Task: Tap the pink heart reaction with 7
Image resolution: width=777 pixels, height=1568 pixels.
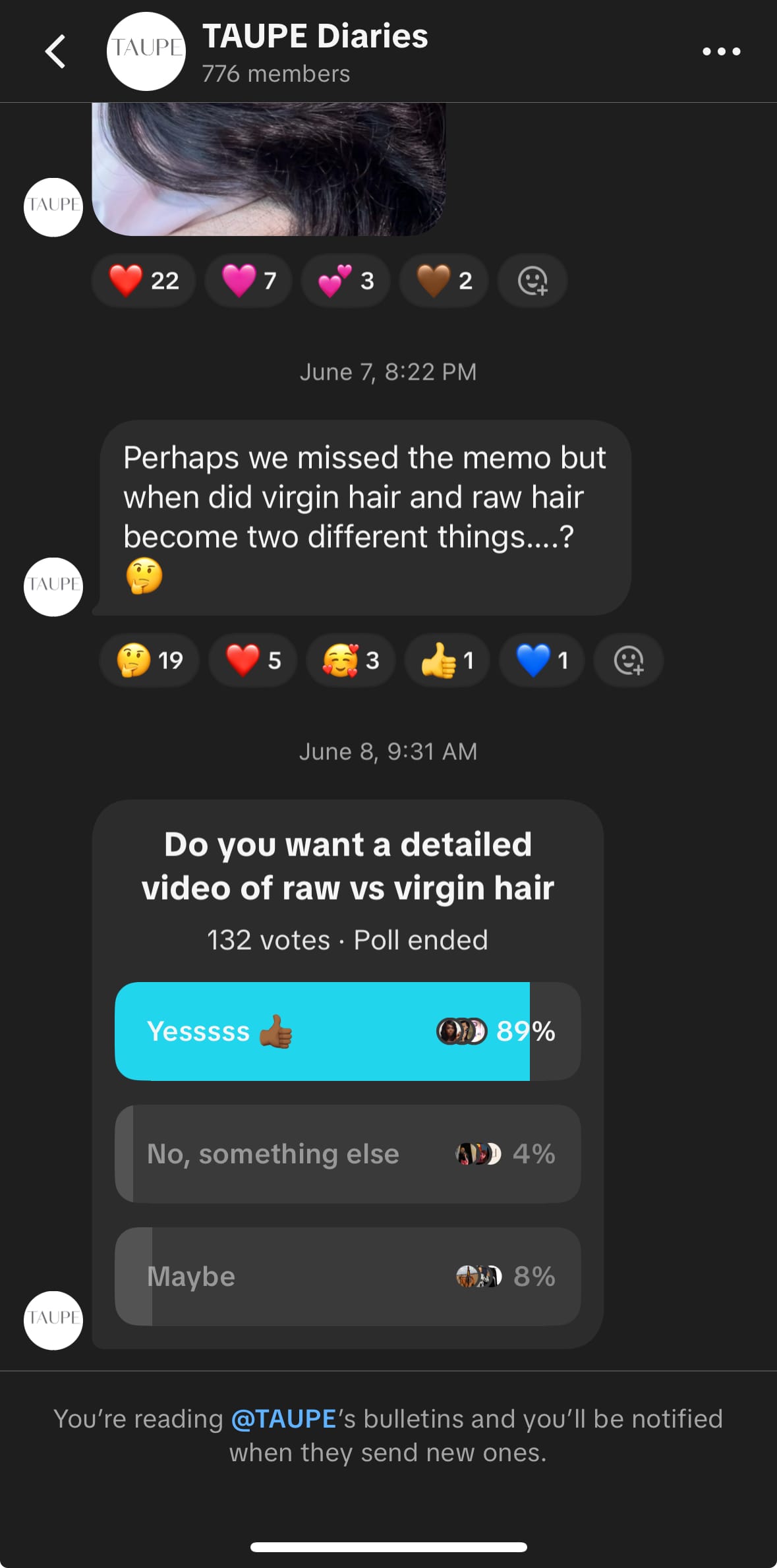Action: [x=248, y=281]
